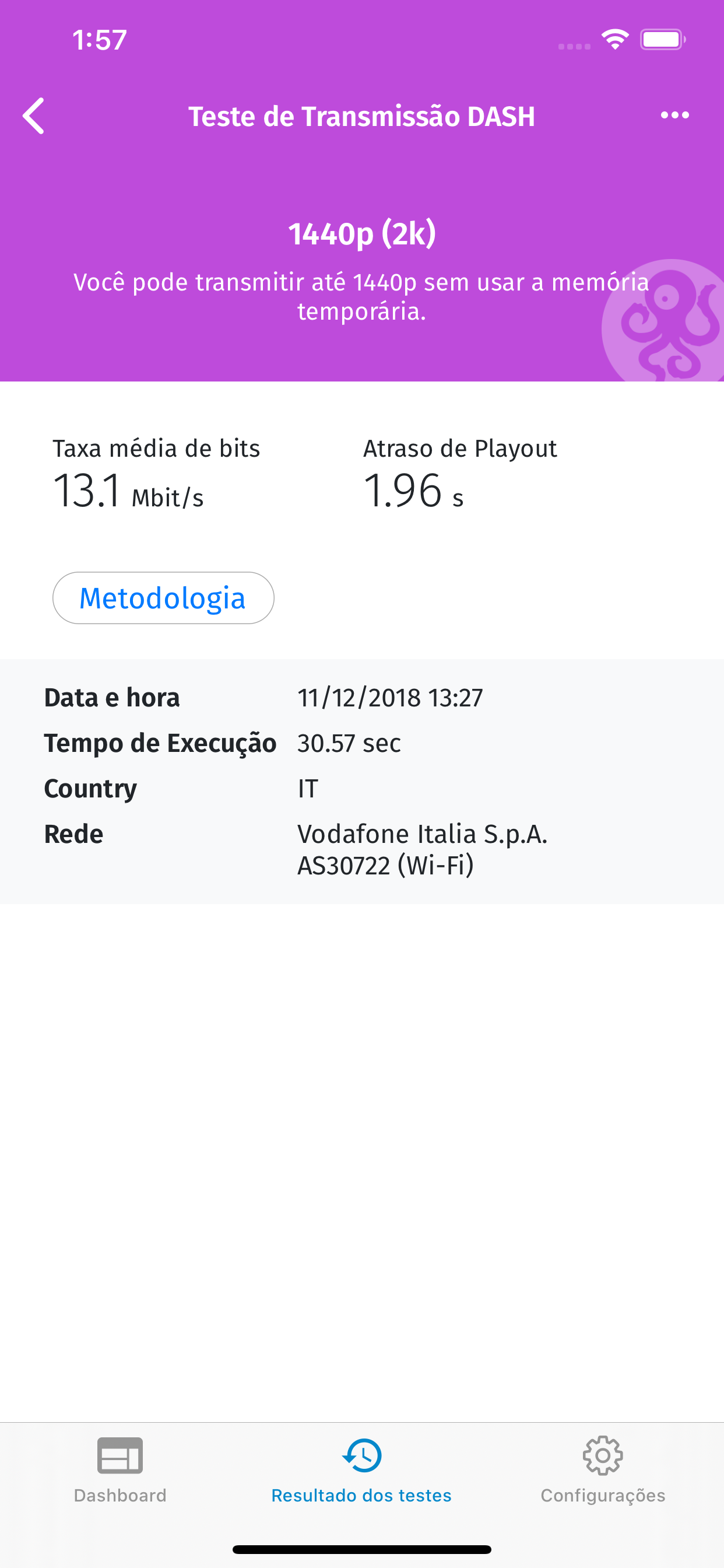Open the Metodologia button
Screen dimensions: 724x1568
[x=163, y=598]
